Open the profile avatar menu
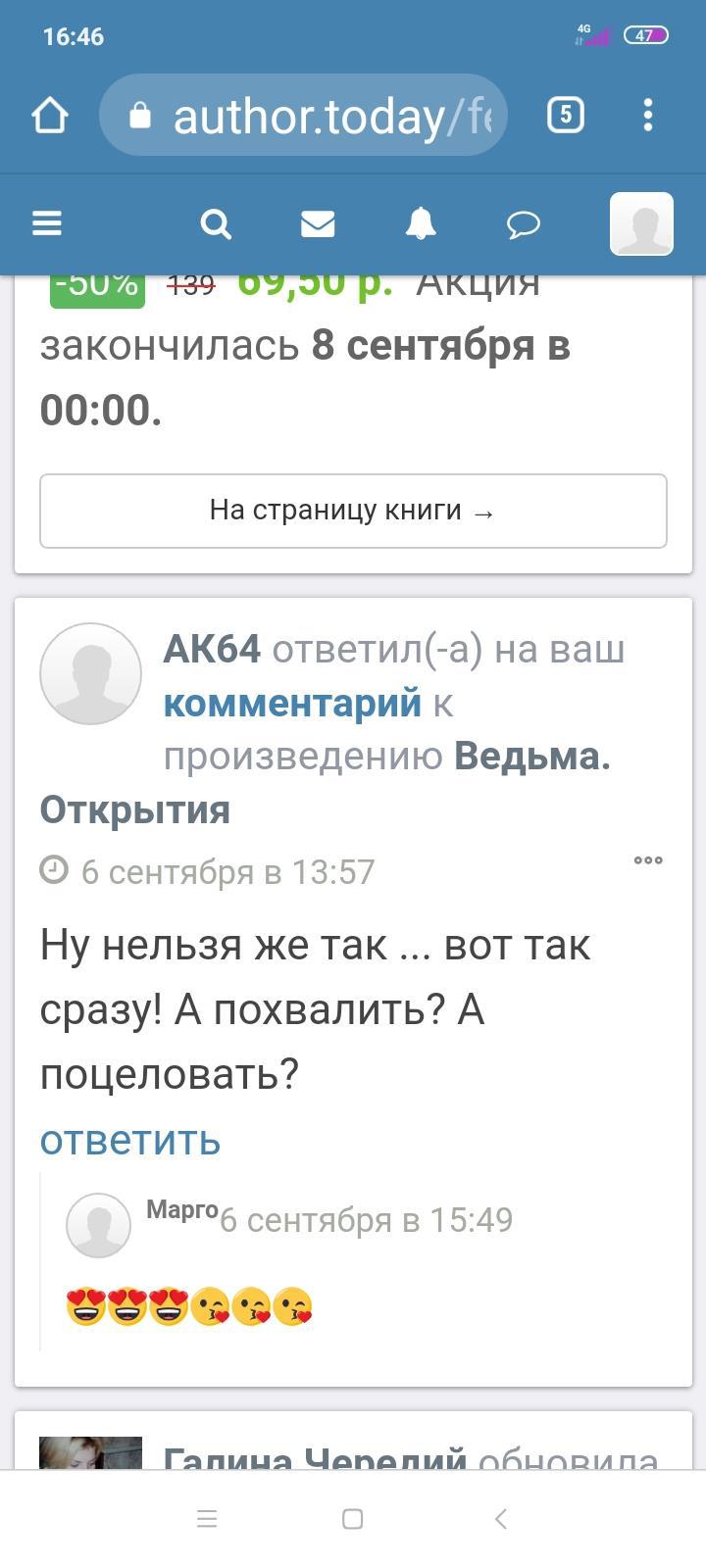706x1568 pixels. pos(641,224)
